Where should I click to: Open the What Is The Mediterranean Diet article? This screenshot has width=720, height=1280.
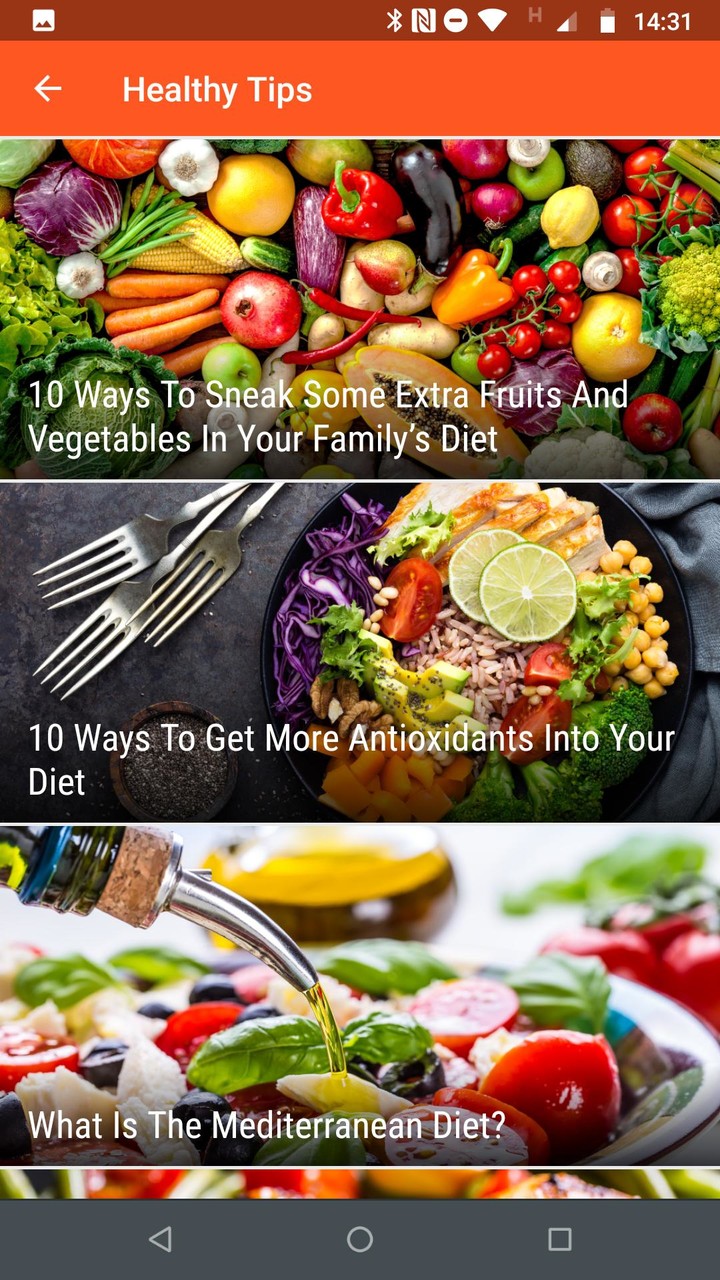(x=360, y=995)
